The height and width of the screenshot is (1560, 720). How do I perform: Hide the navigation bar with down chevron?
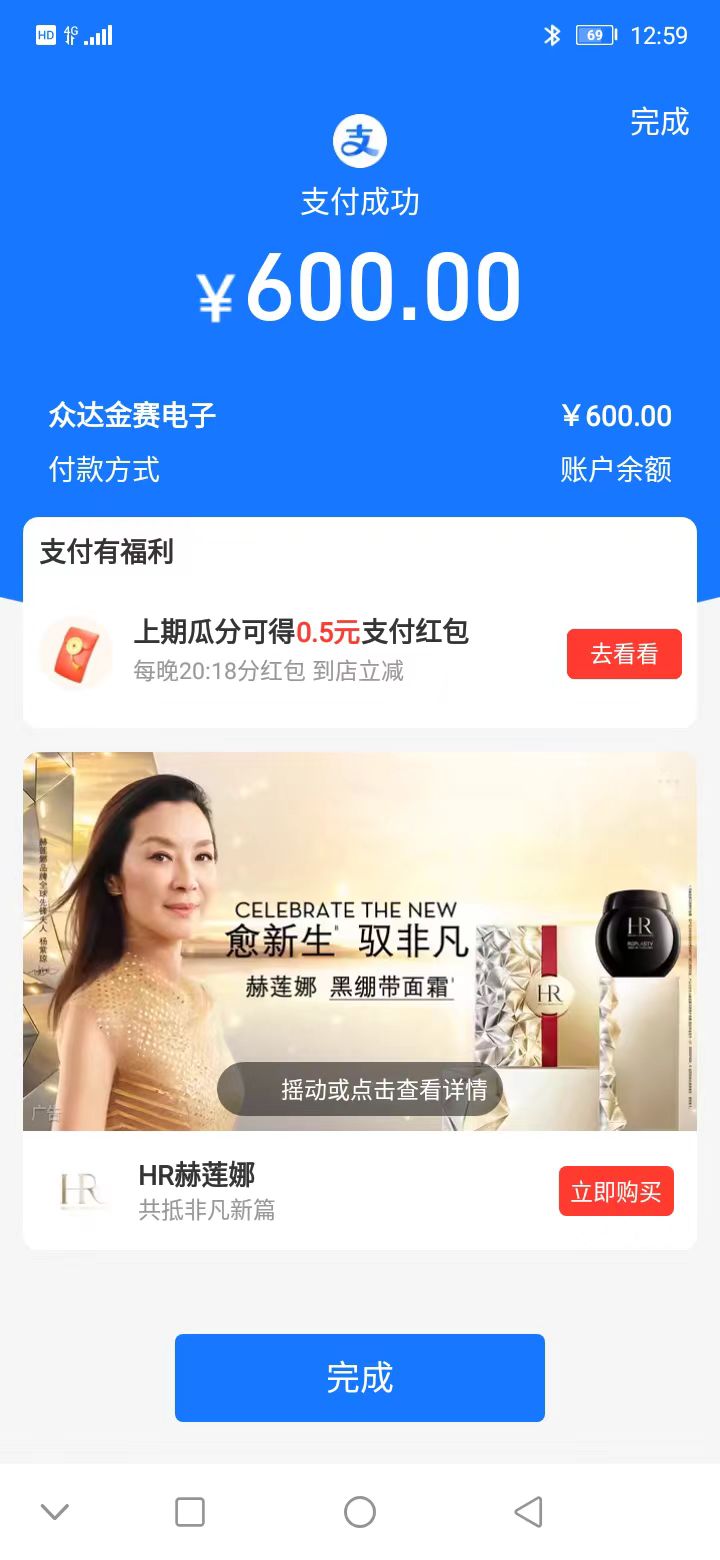tap(55, 1511)
